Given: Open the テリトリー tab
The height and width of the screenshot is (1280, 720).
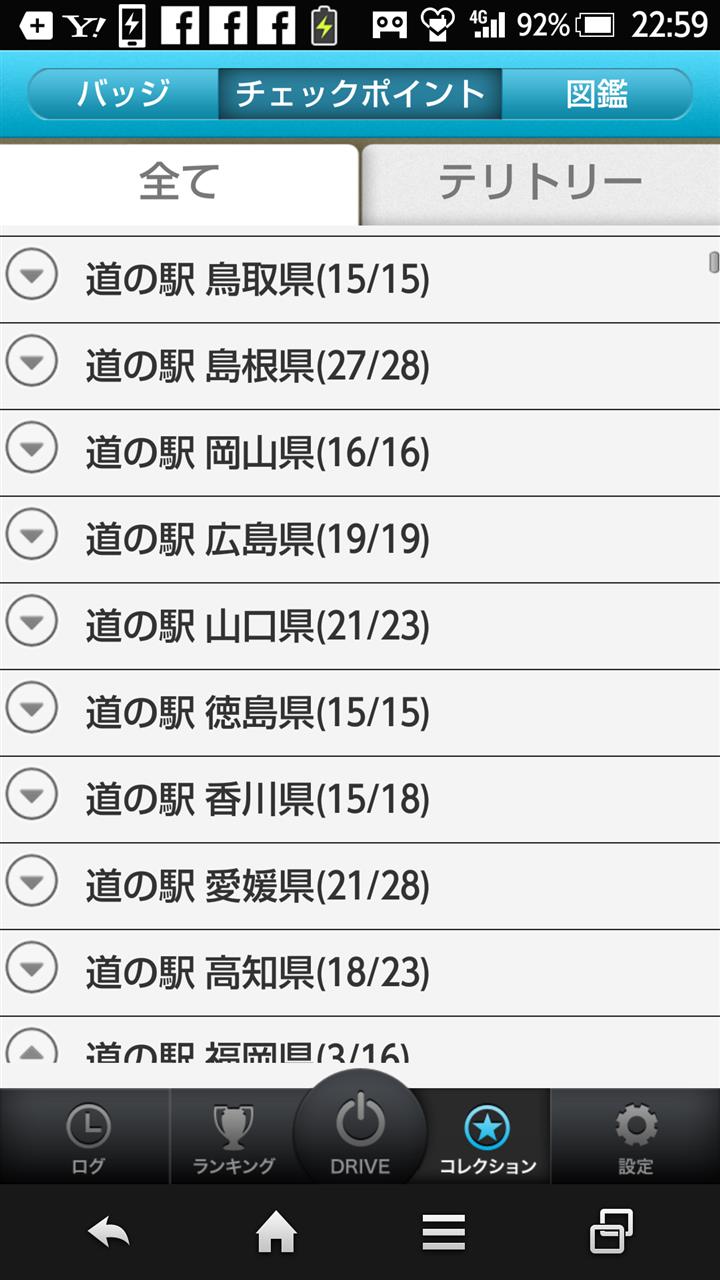Looking at the screenshot, I should pyautogui.click(x=540, y=183).
